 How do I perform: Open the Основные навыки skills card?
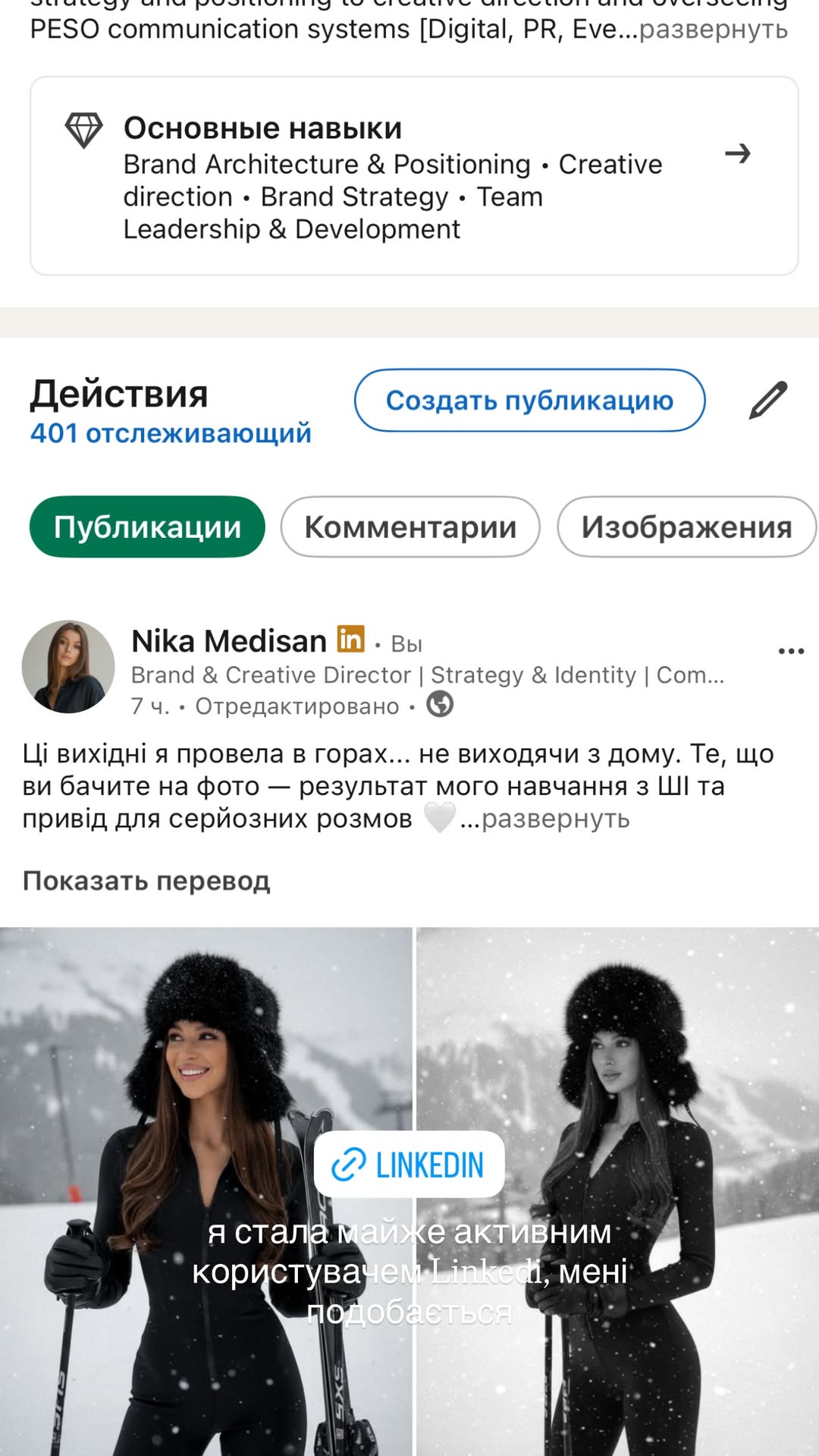click(x=413, y=176)
